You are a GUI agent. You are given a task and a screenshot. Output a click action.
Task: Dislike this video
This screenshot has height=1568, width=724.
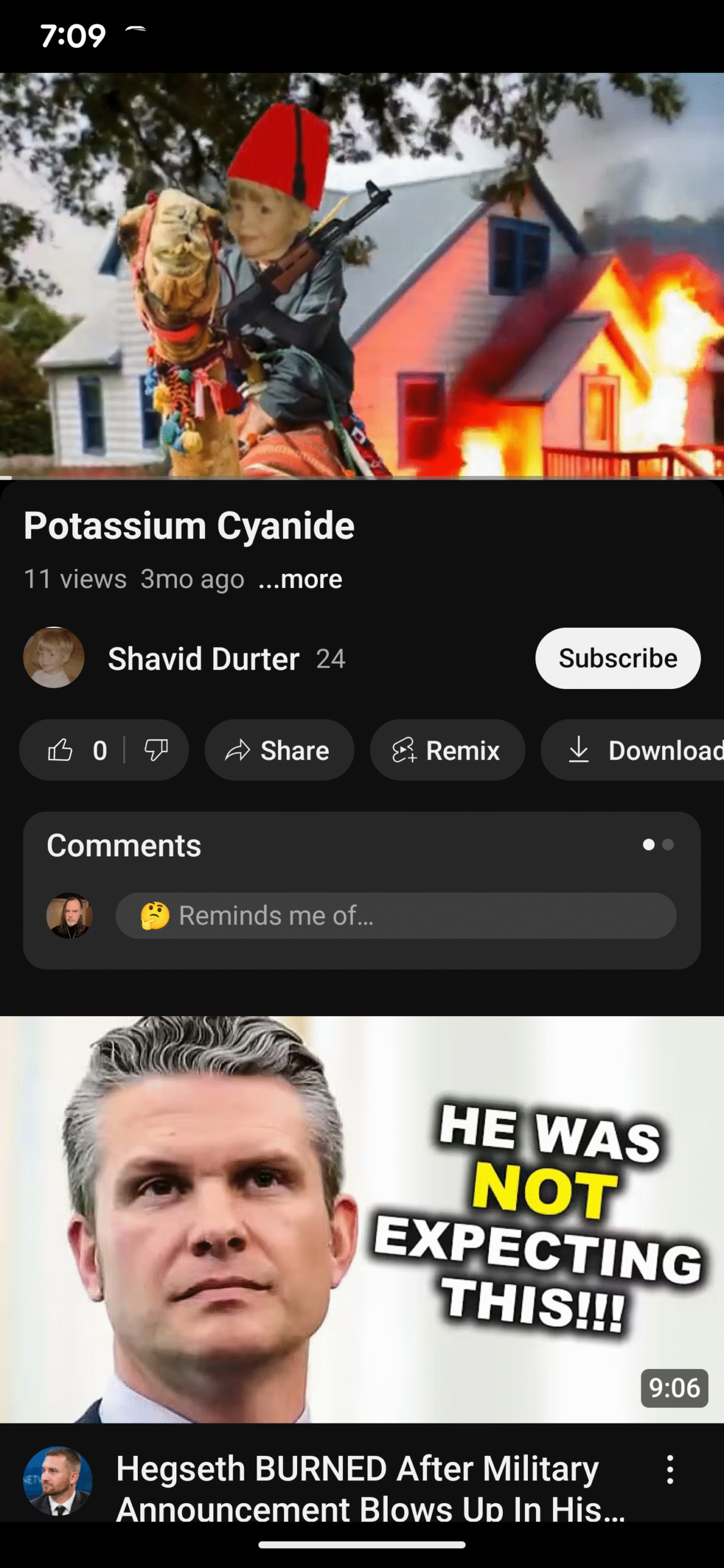coord(156,750)
